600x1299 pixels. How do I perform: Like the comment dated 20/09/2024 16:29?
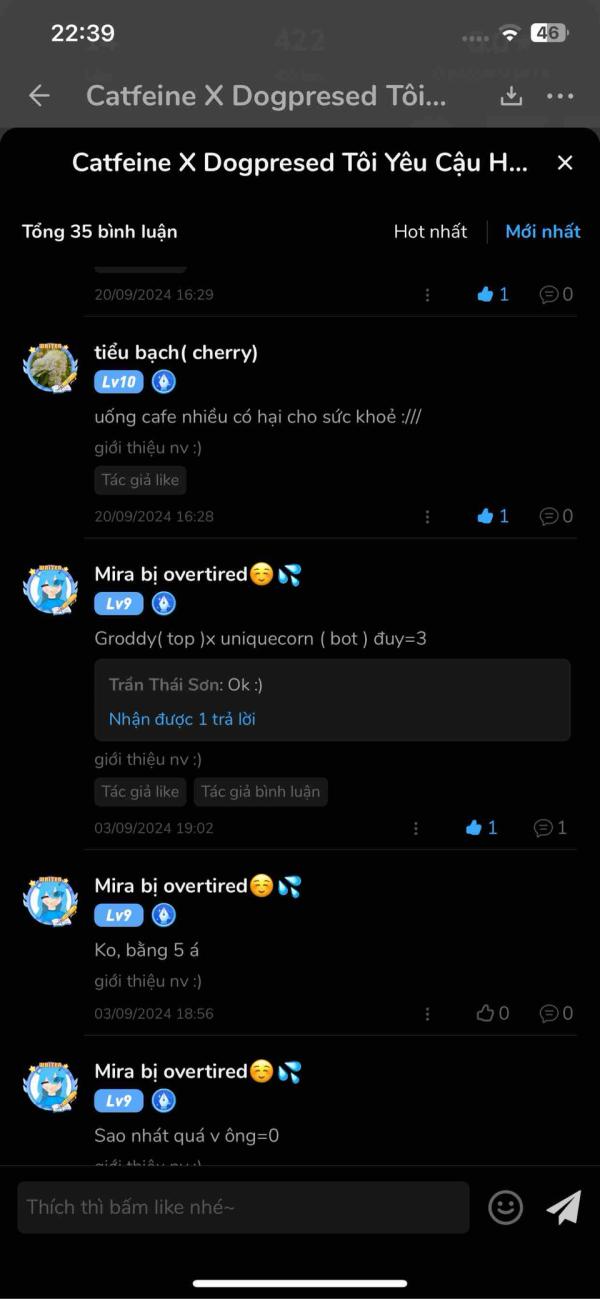[493, 294]
